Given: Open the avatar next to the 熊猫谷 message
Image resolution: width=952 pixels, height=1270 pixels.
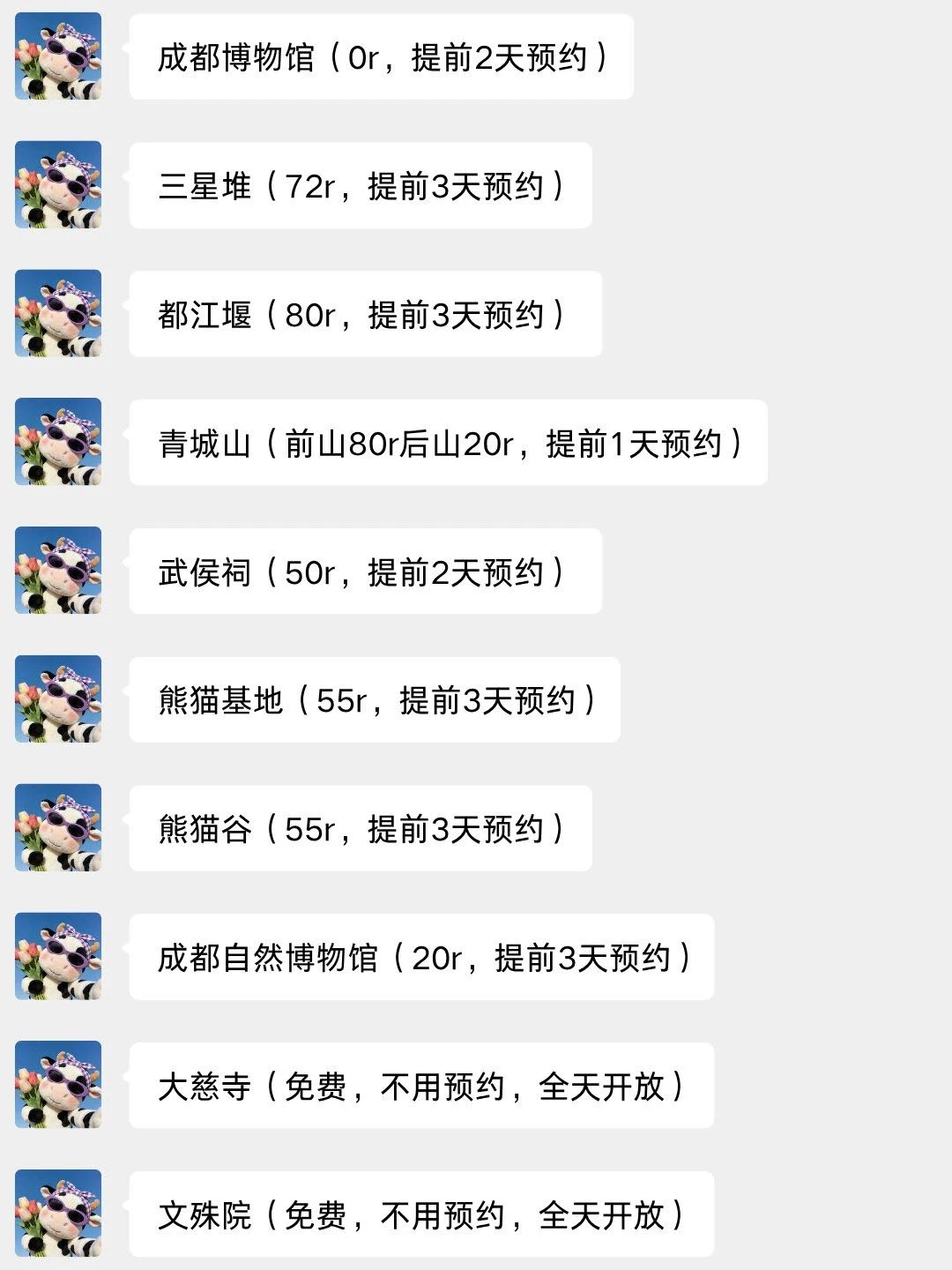Looking at the screenshot, I should 57,827.
